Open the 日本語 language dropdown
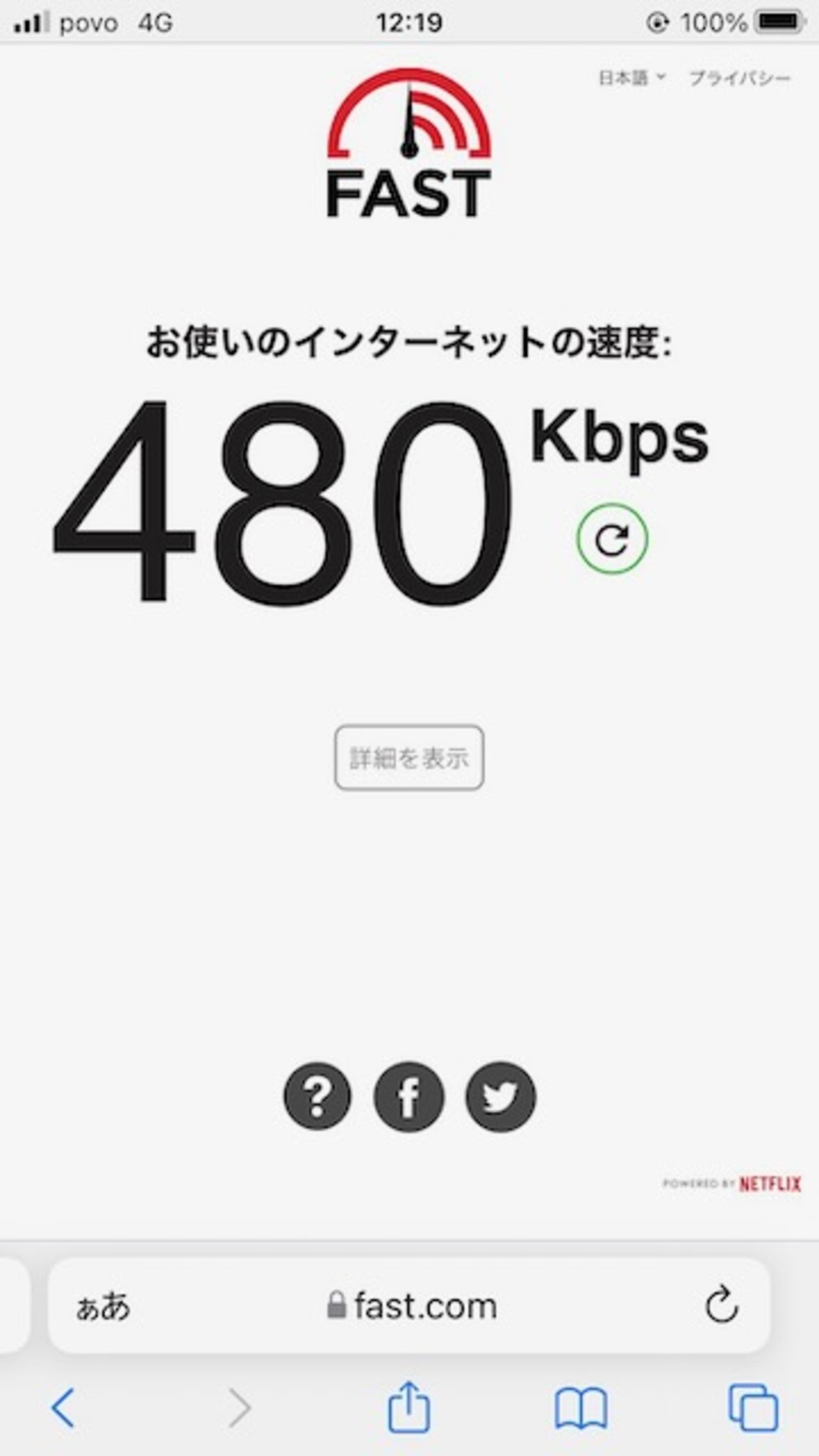Viewport: 819px width, 1456px height. click(631, 78)
